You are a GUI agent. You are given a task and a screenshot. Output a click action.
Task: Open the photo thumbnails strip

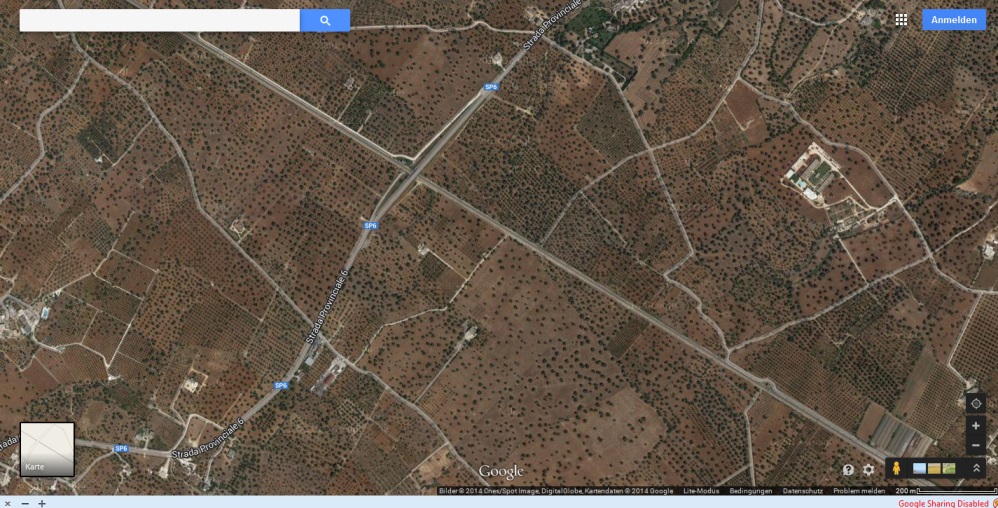[934, 468]
